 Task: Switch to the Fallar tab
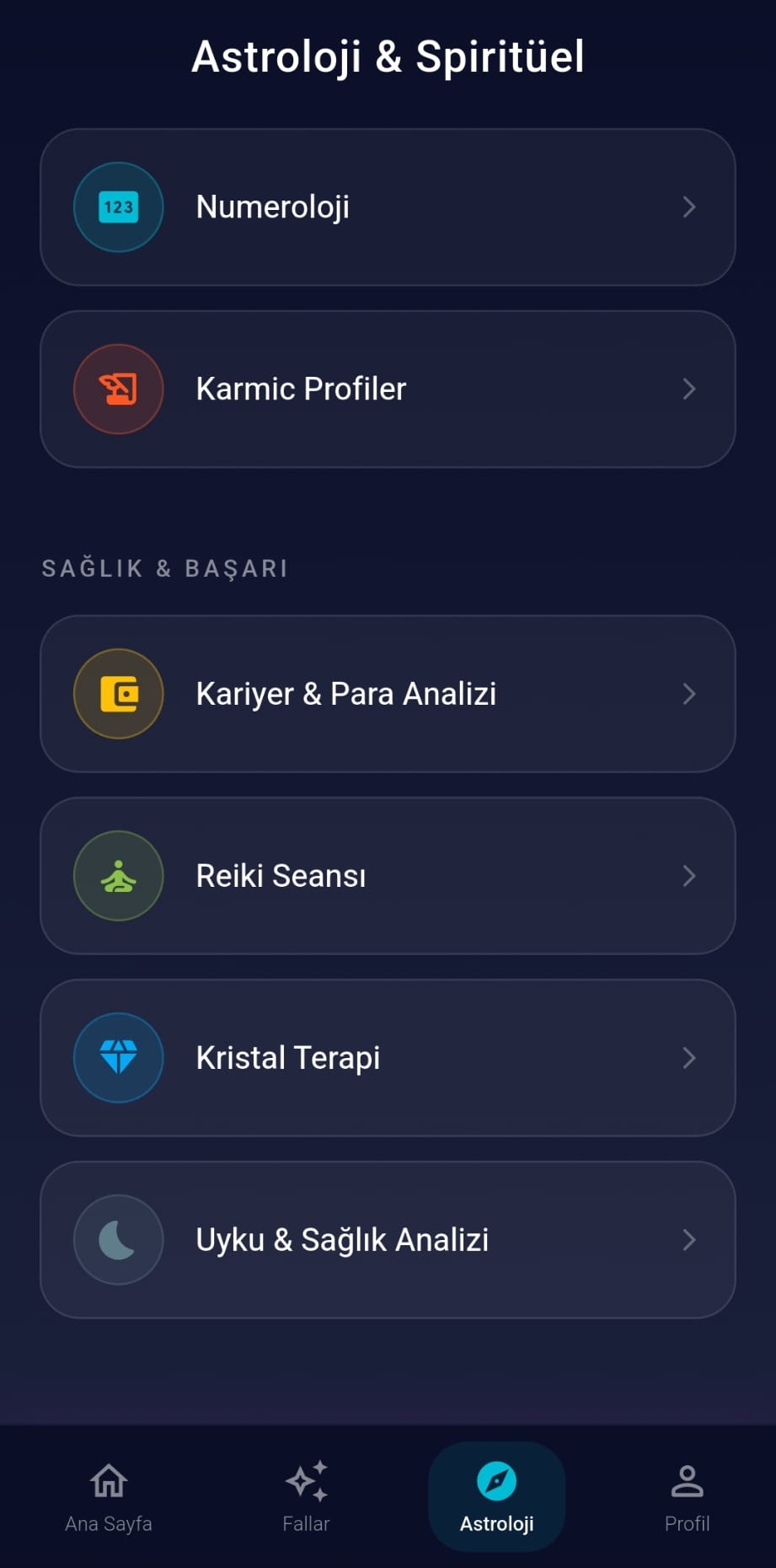tap(307, 1496)
